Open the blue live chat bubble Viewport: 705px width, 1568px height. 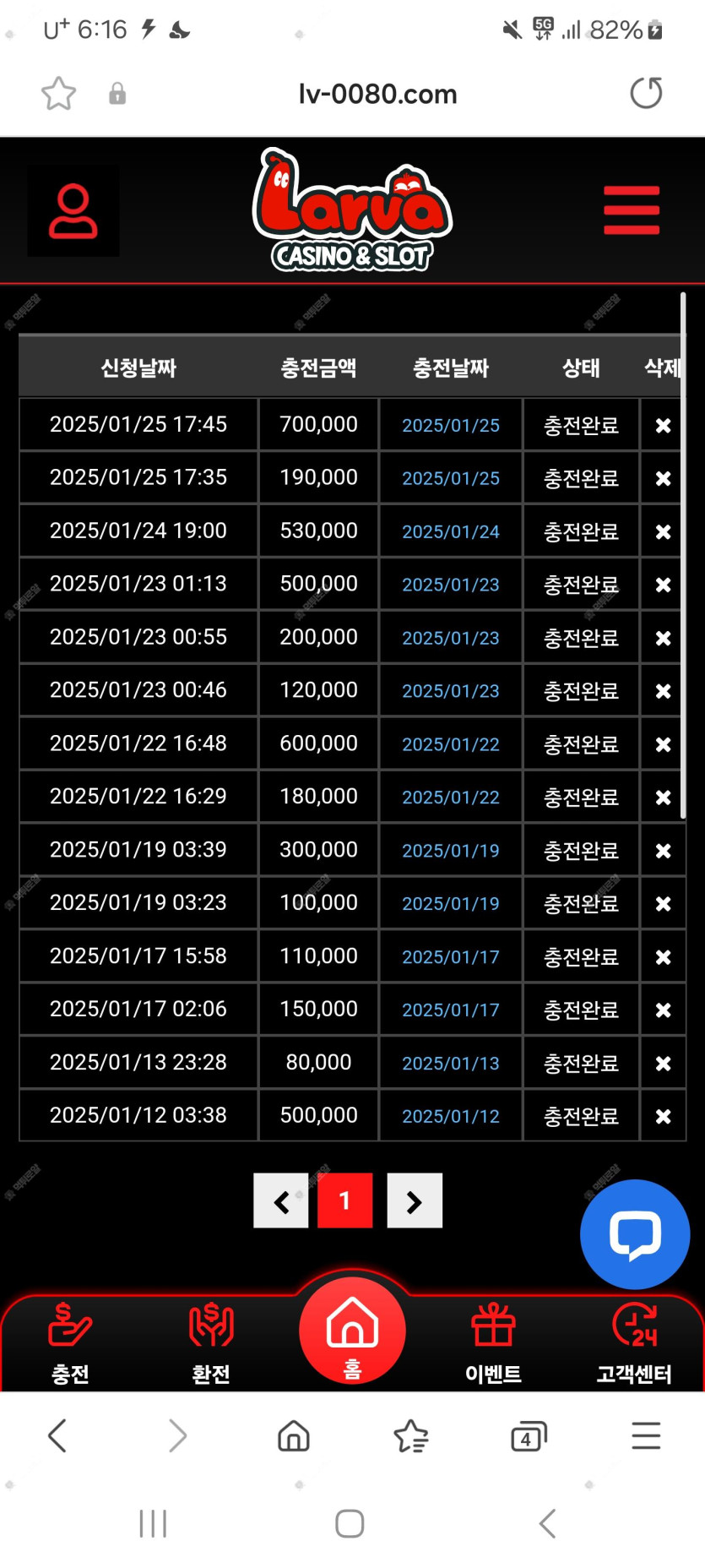pyautogui.click(x=635, y=1234)
